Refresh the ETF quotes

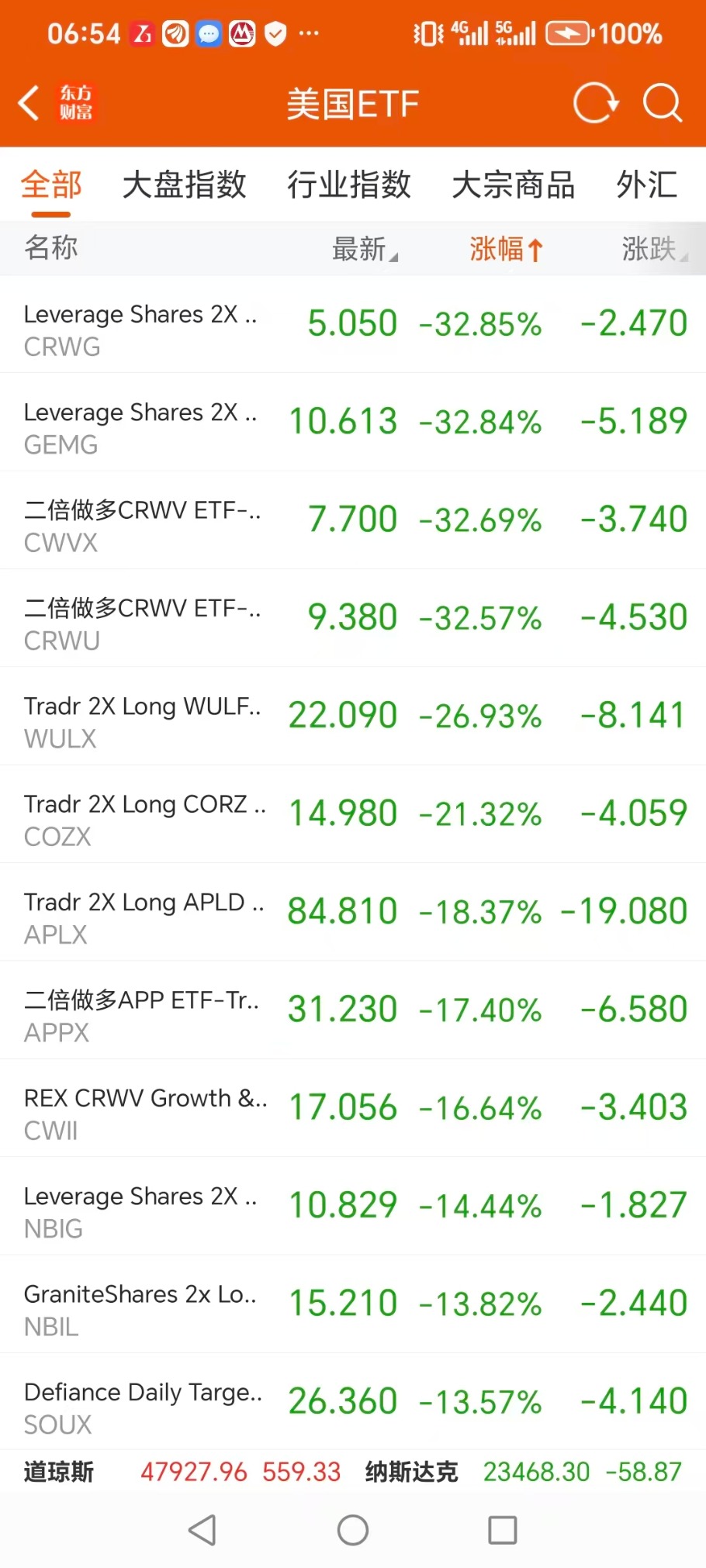(x=595, y=103)
